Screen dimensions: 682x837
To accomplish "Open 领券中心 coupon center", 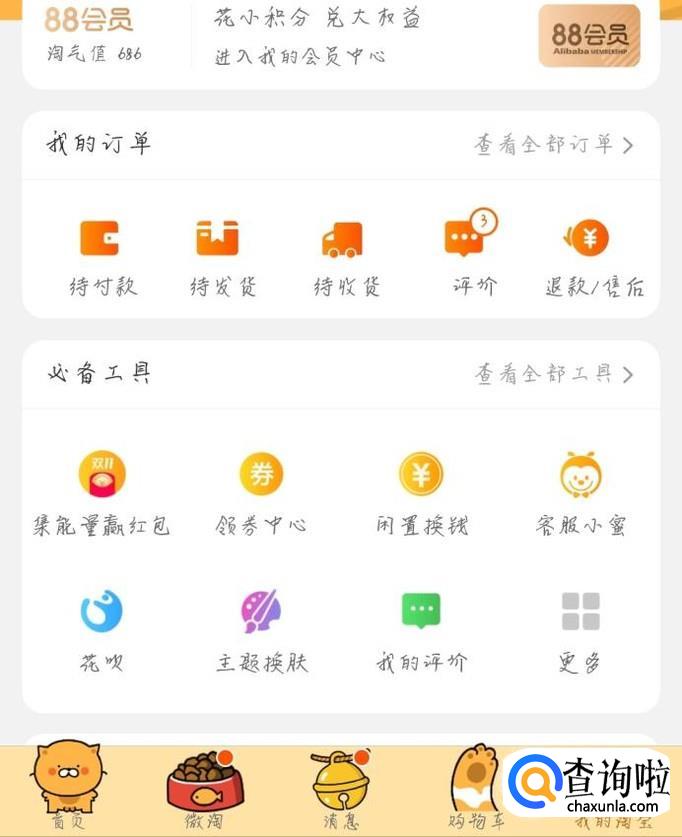I will tap(261, 494).
